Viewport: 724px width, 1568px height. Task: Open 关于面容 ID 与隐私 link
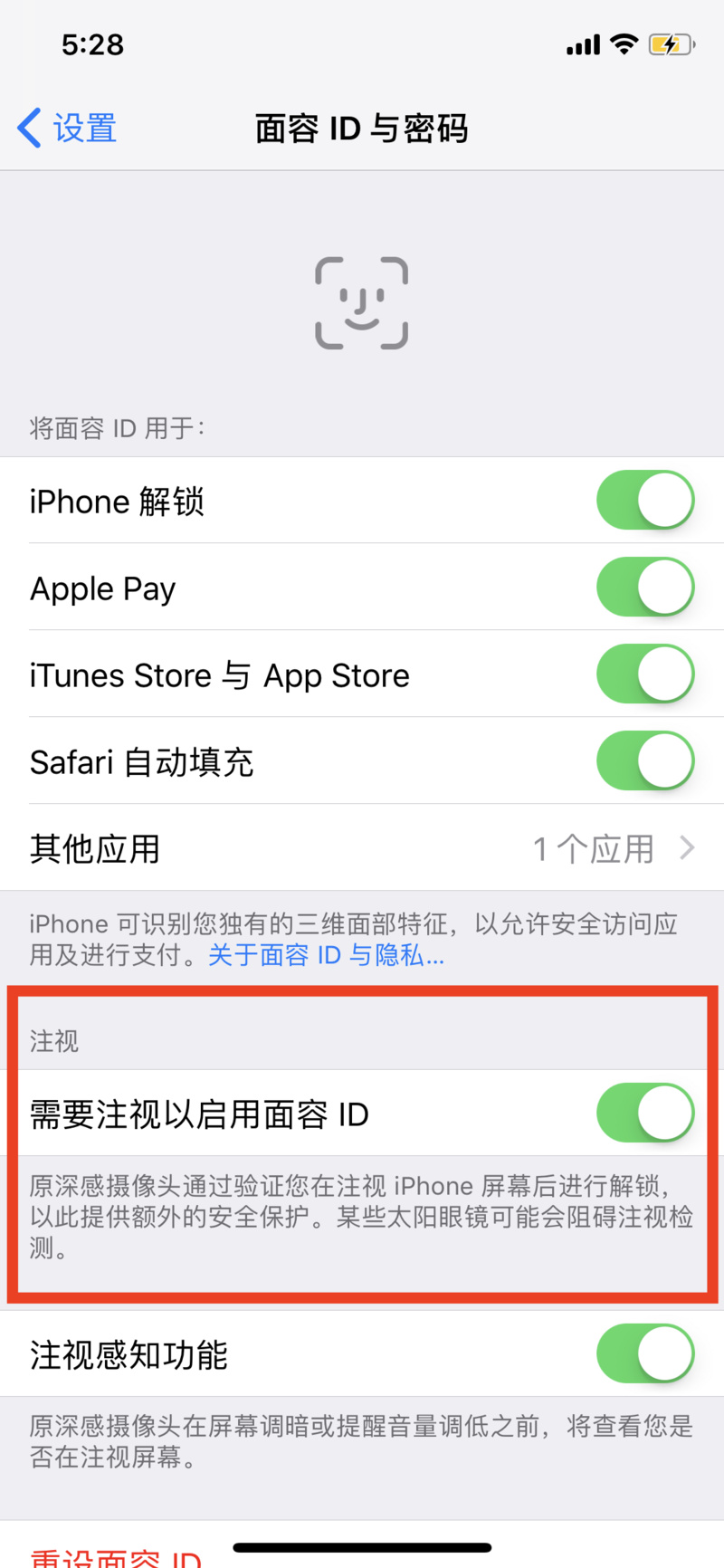pyautogui.click(x=326, y=955)
